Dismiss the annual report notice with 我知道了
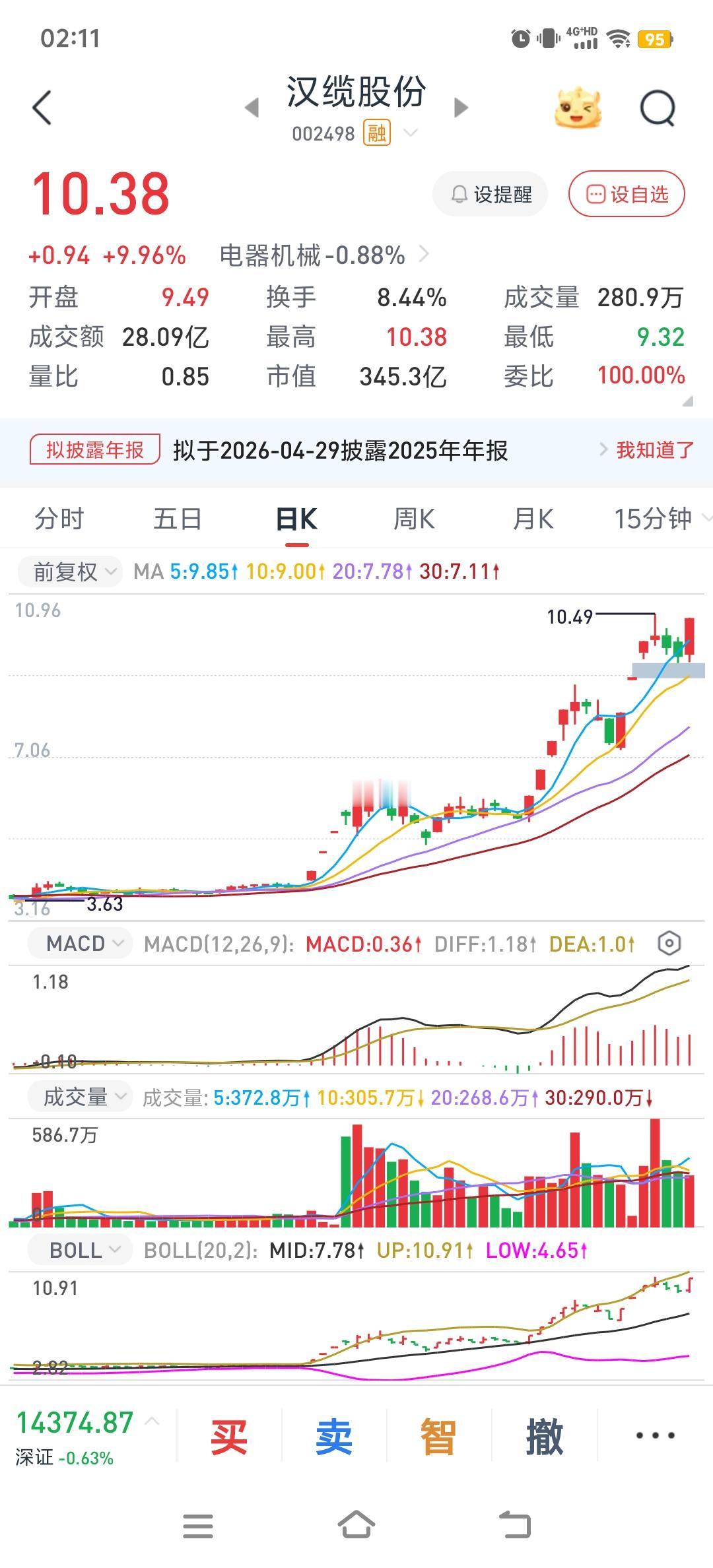 [x=654, y=450]
